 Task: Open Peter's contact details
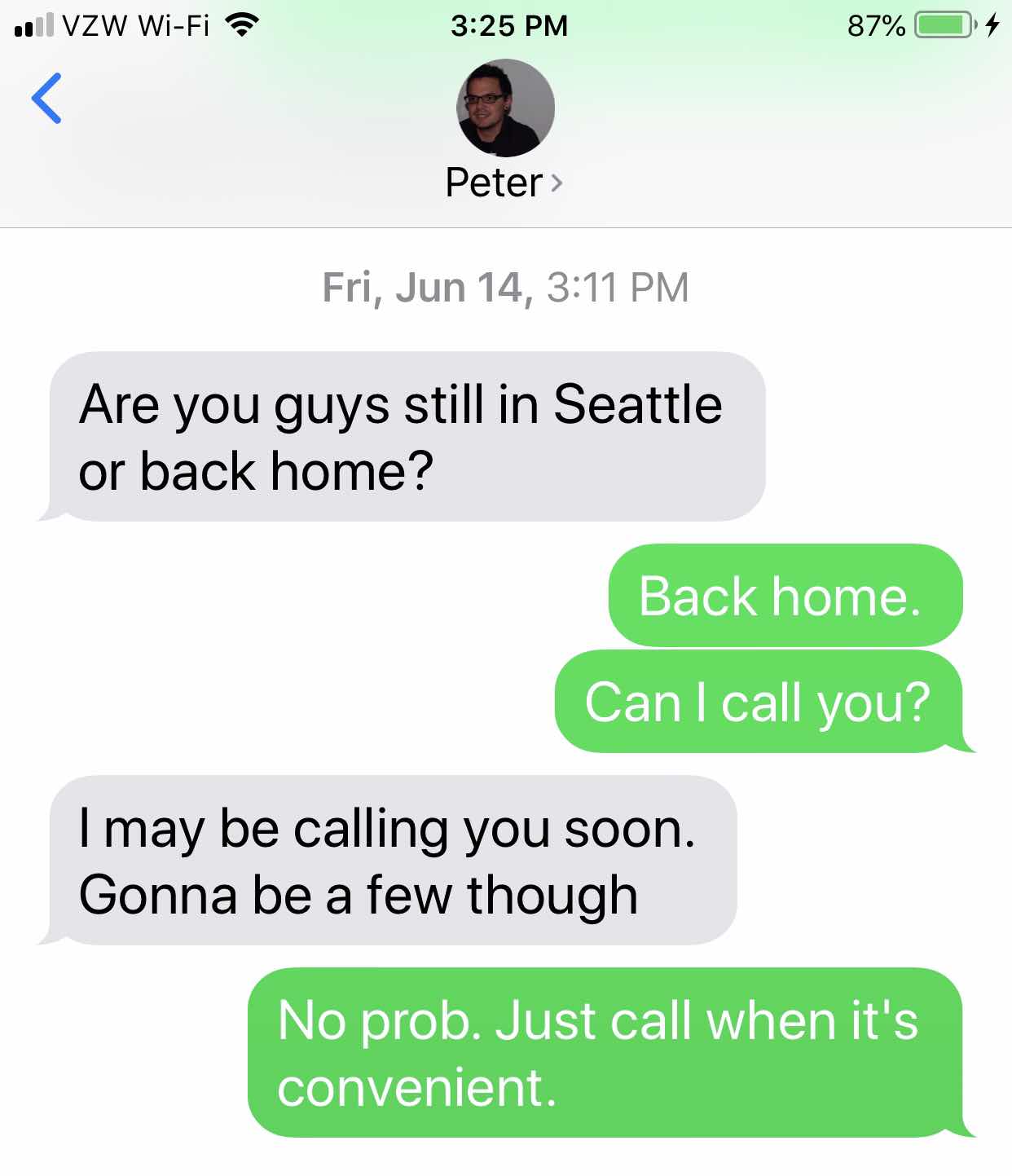[504, 182]
